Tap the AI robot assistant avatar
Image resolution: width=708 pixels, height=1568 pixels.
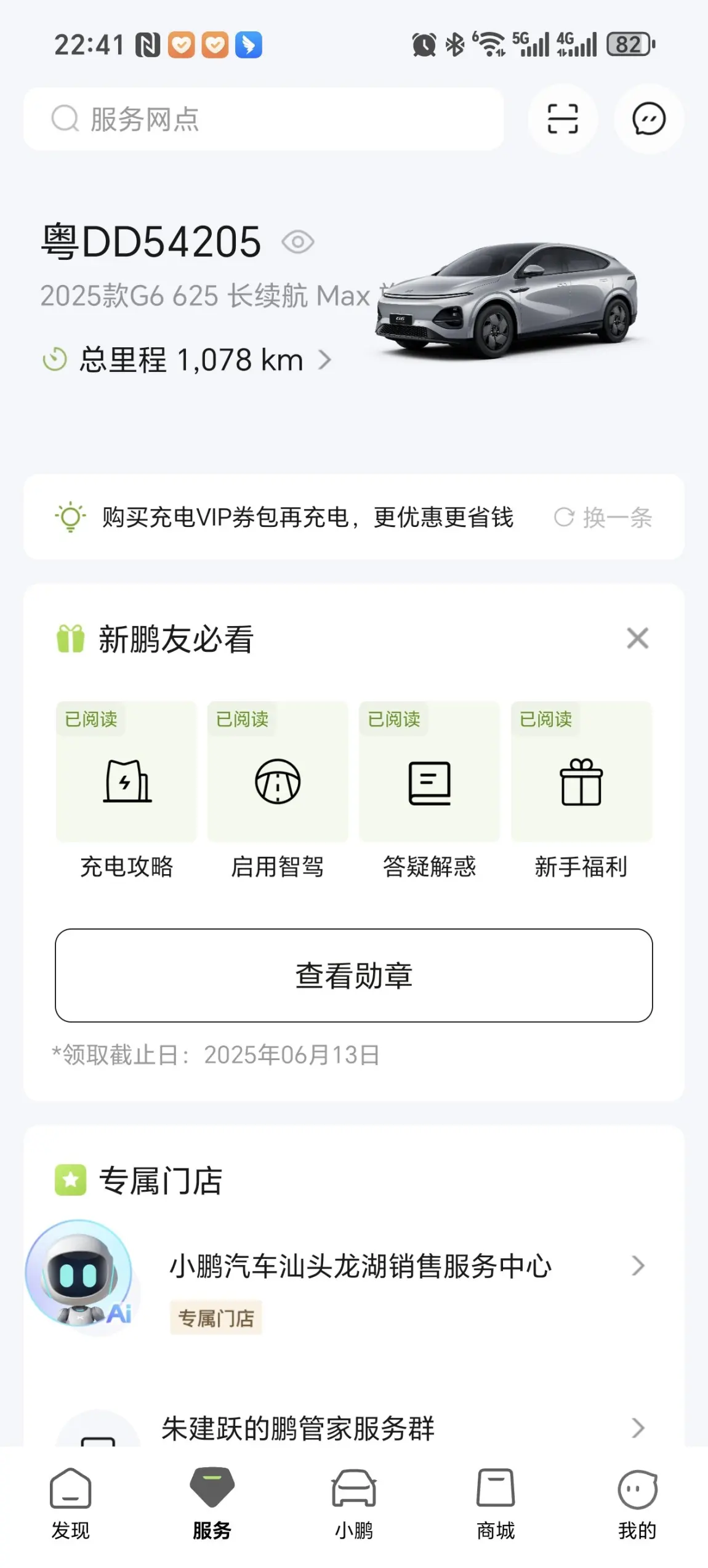coord(79,1274)
